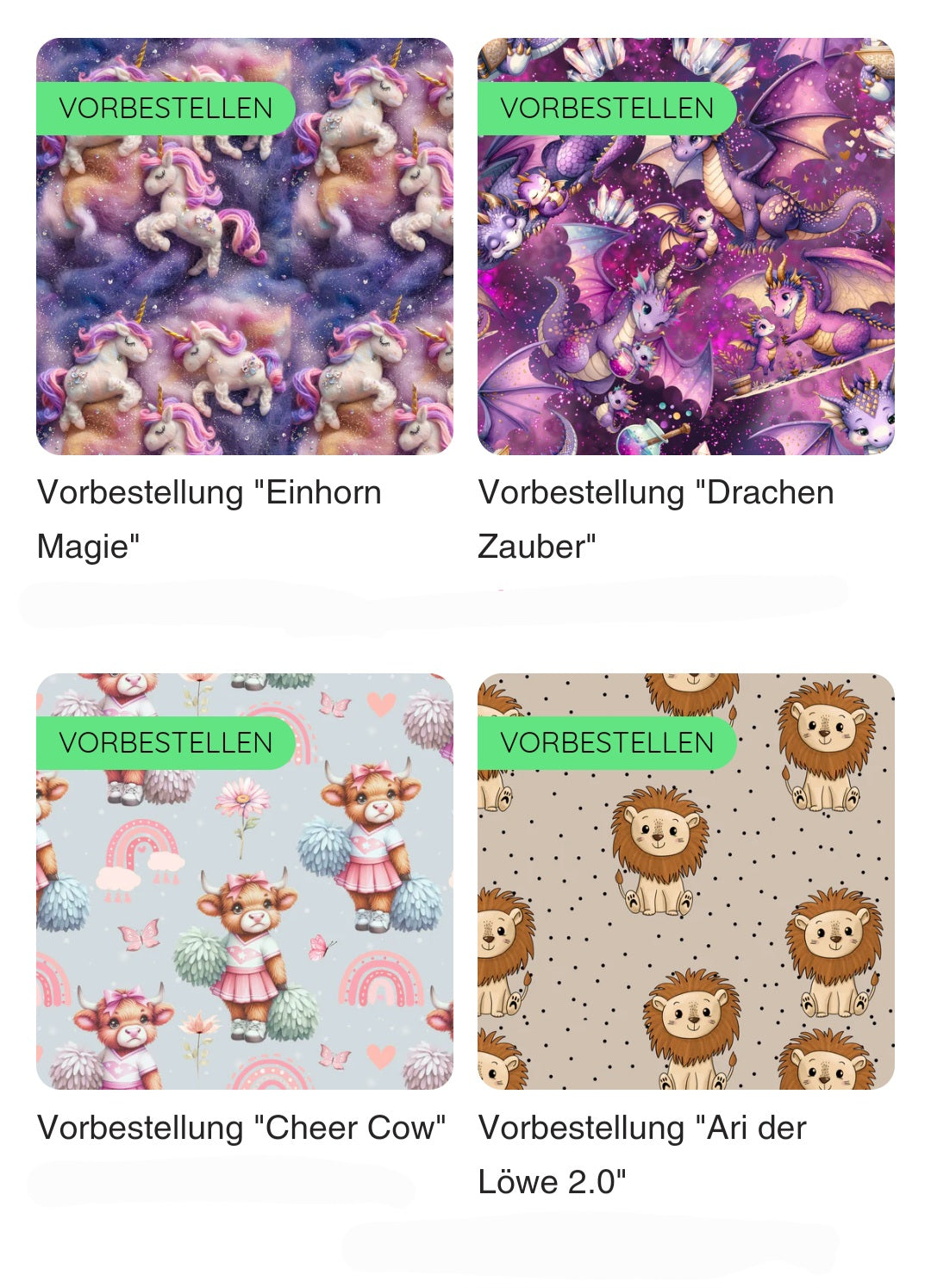Tap the Vorbestellung "Einhorn Magie" title link
The height and width of the screenshot is (1288, 931).
click(x=209, y=518)
